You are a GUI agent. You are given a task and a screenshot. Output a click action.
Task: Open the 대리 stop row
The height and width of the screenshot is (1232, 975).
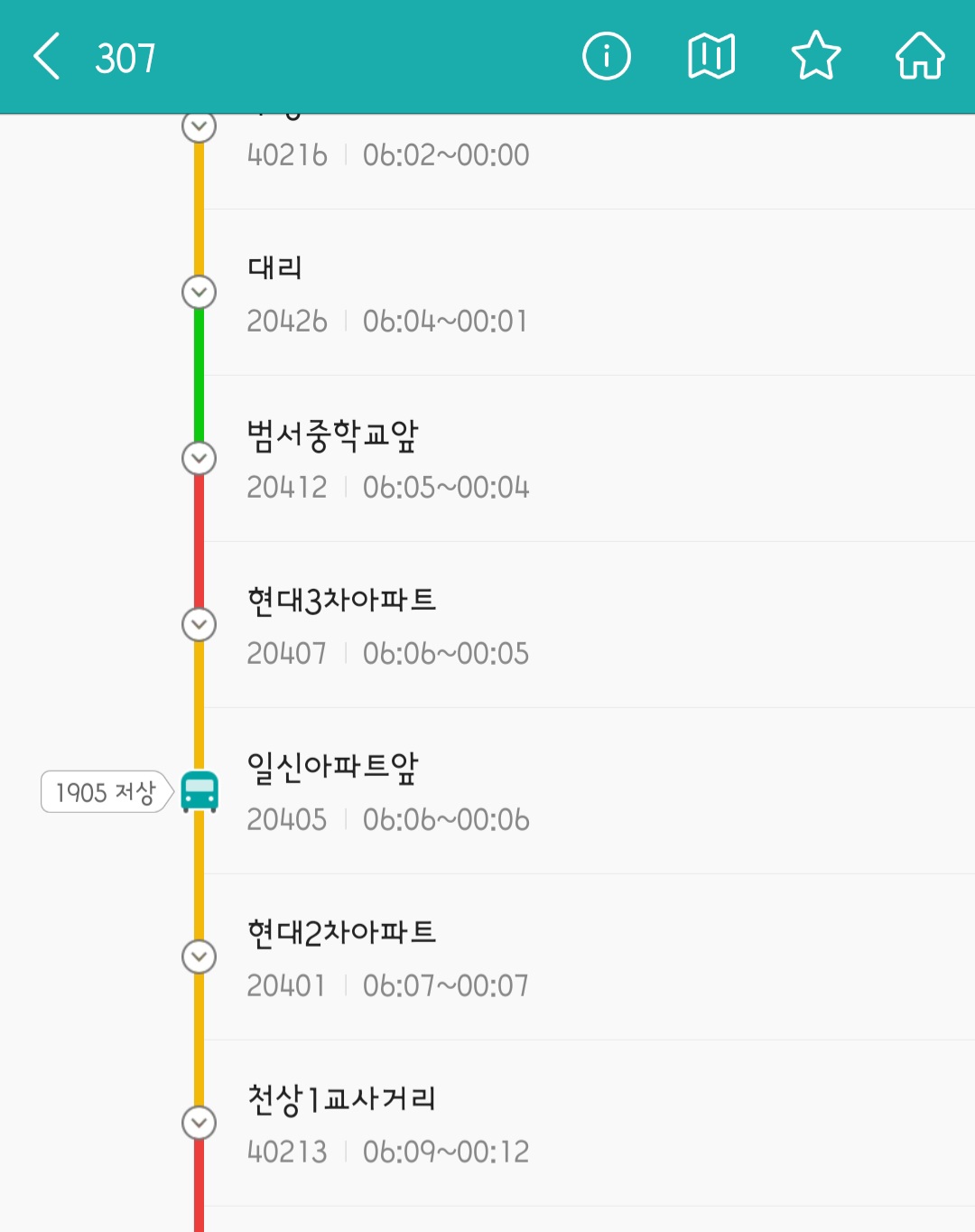point(587,293)
